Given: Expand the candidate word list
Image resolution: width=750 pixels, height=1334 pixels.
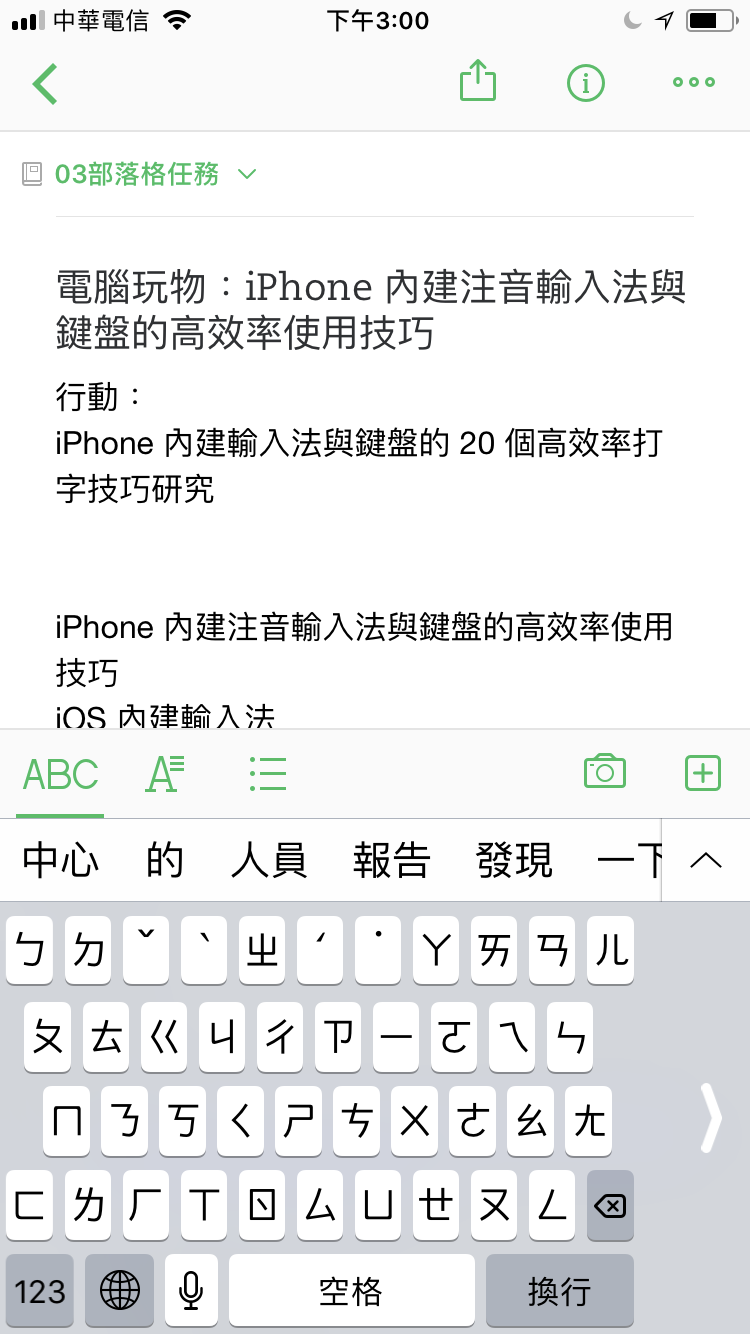Looking at the screenshot, I should 706,860.
